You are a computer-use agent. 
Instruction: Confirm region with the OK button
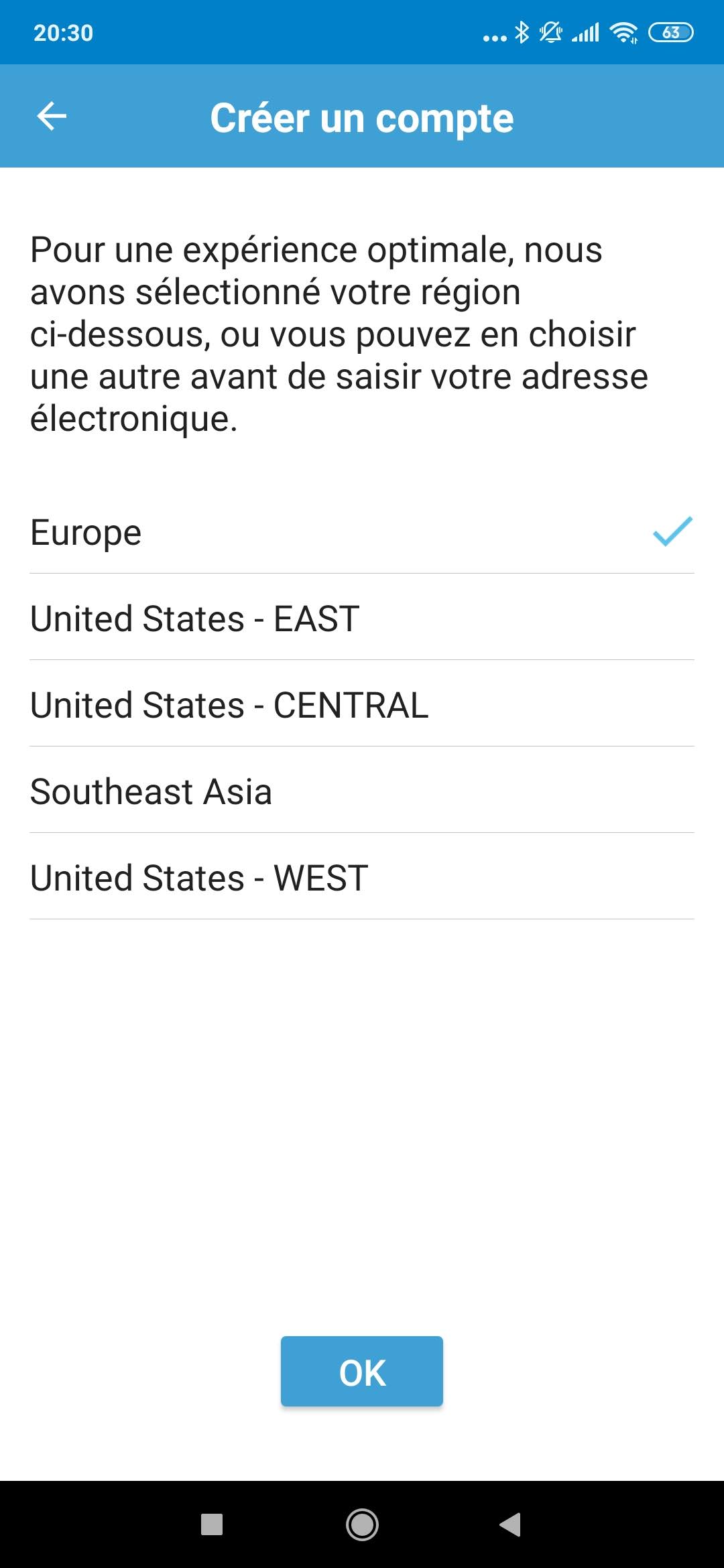362,1371
